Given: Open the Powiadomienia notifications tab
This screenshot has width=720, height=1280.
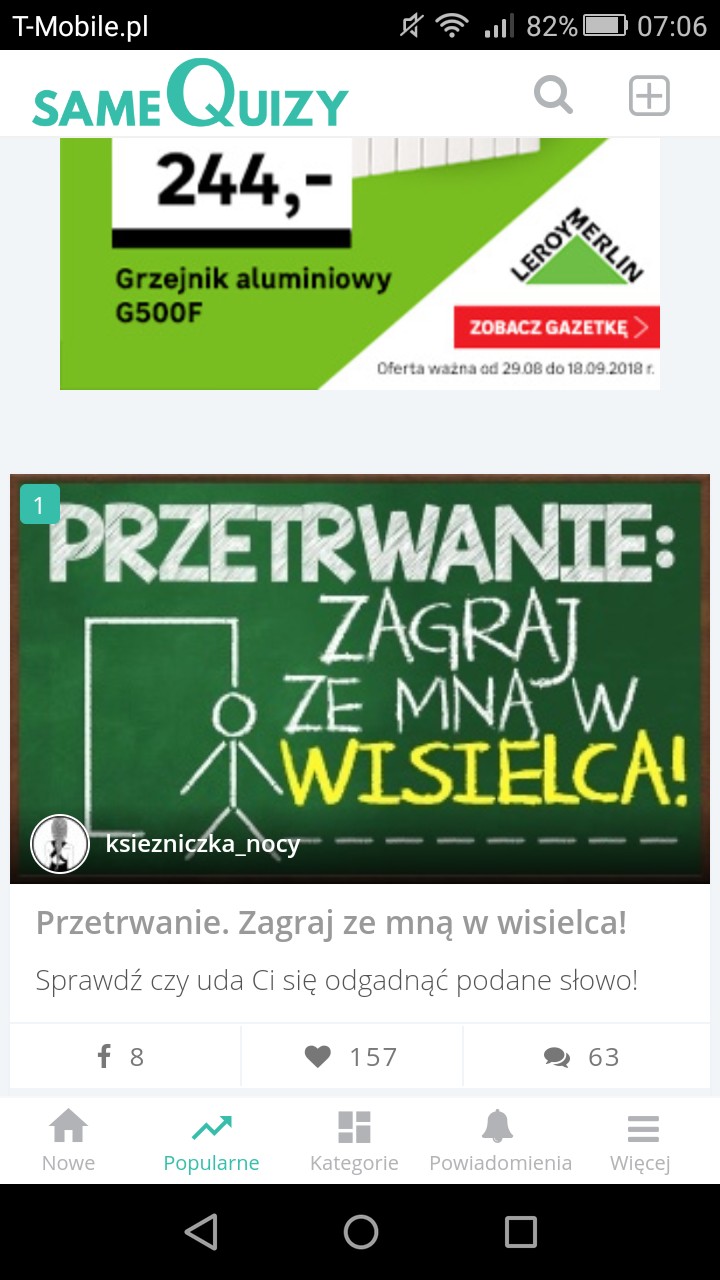Looking at the screenshot, I should [500, 1141].
